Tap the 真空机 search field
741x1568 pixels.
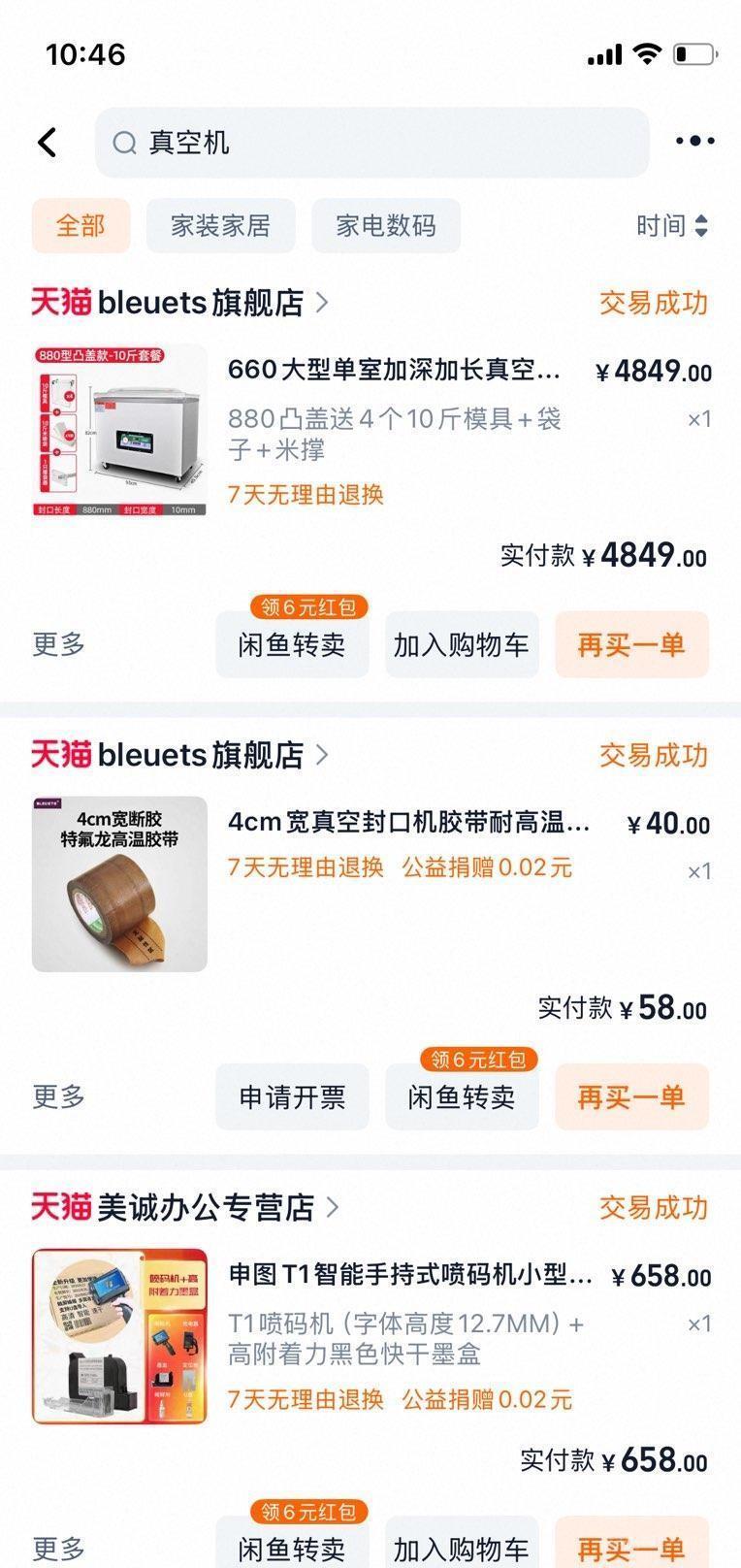coord(371,143)
